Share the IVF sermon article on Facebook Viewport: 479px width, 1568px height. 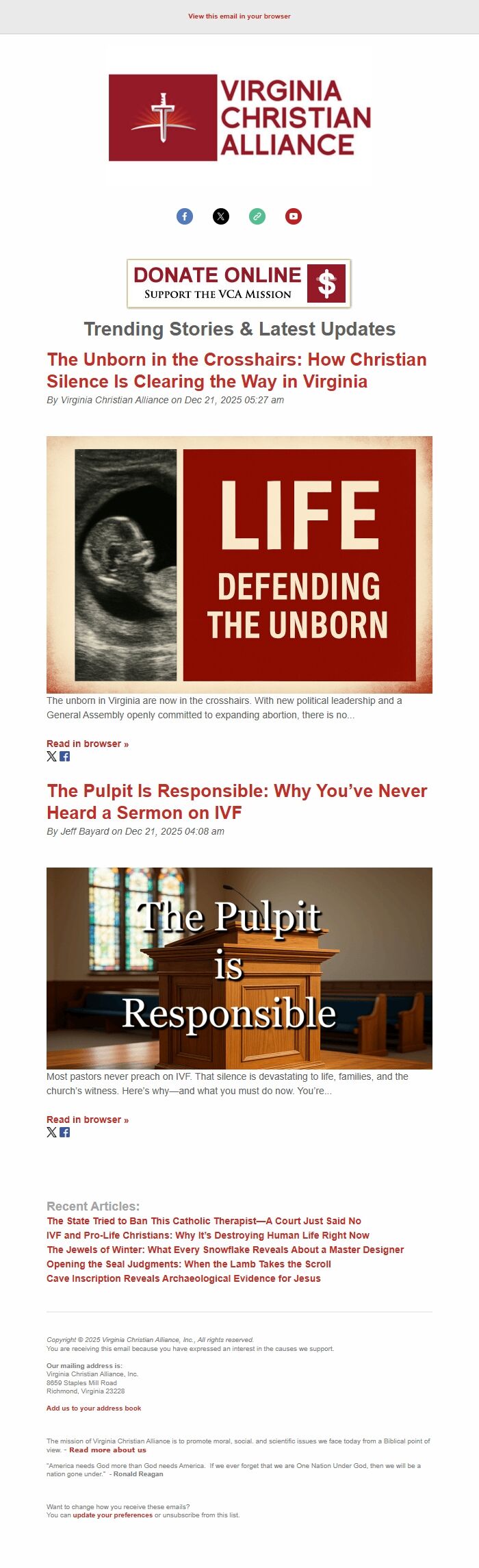click(x=65, y=1133)
